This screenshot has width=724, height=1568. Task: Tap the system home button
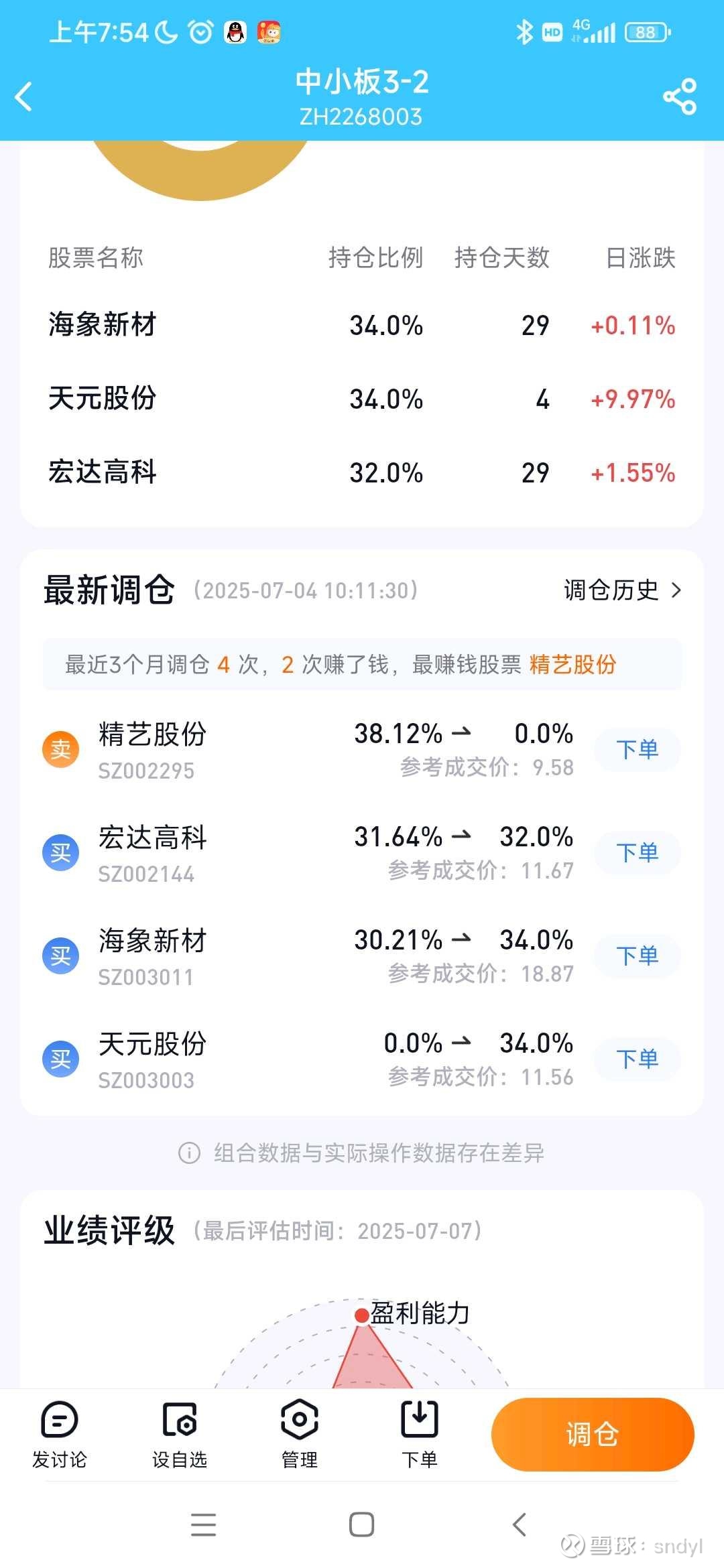click(362, 1524)
